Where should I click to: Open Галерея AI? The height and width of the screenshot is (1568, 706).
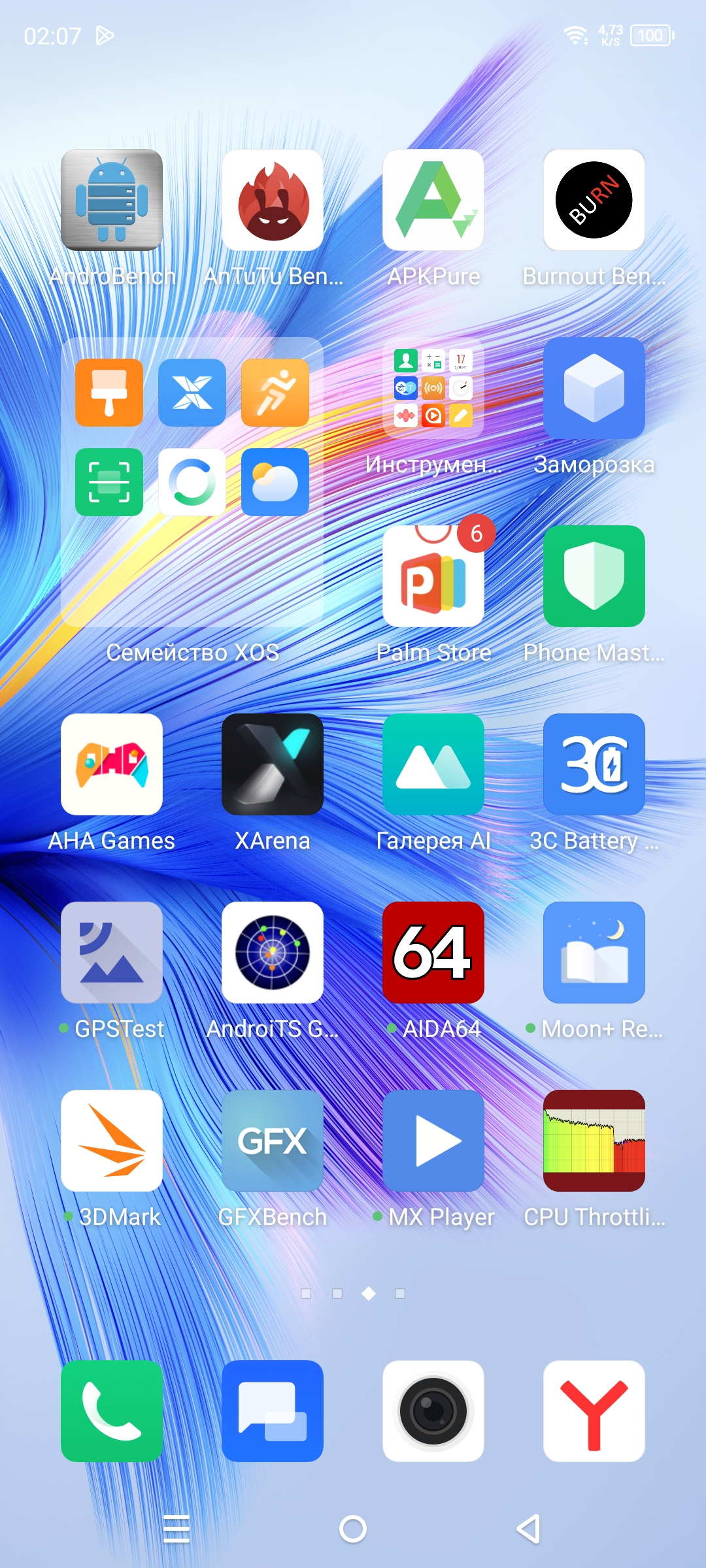pyautogui.click(x=433, y=764)
